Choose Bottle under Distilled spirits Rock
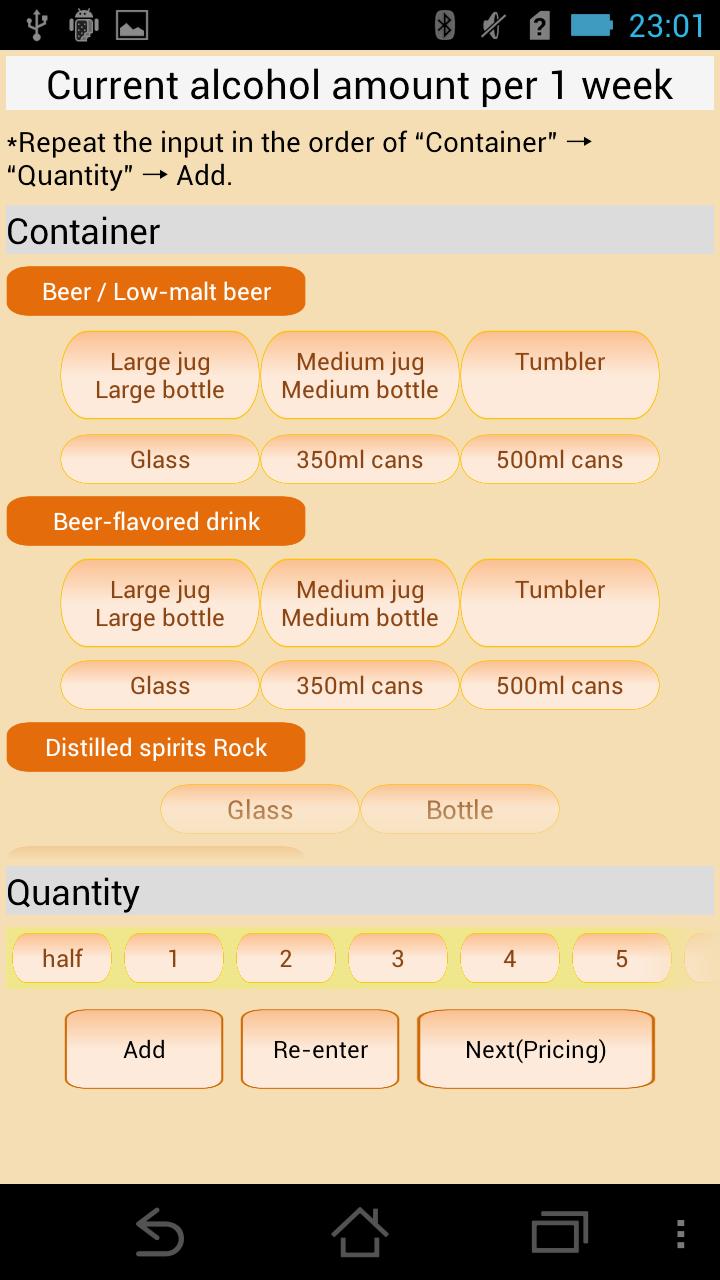Screen dimensions: 720x1280 (x=460, y=809)
